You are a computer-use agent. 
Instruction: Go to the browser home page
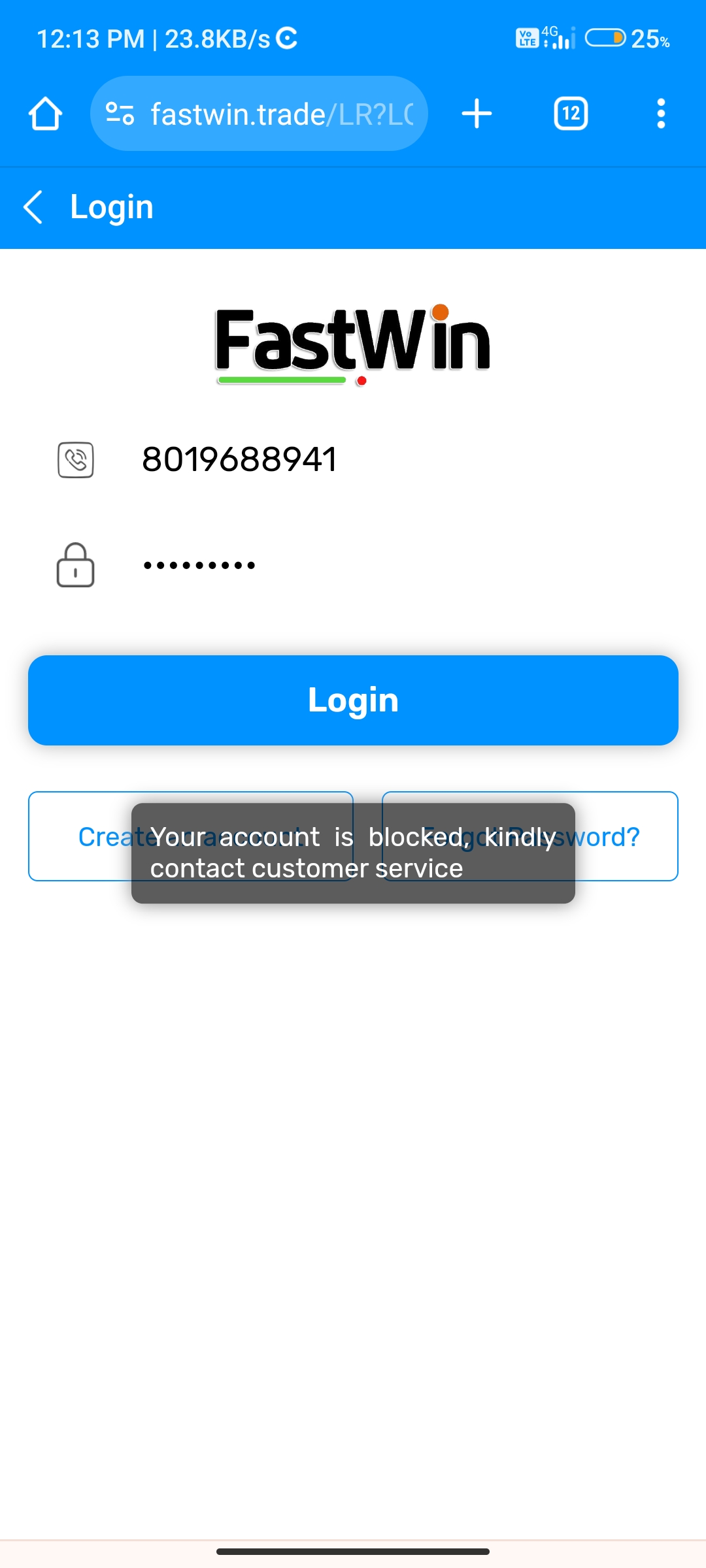pyautogui.click(x=45, y=114)
